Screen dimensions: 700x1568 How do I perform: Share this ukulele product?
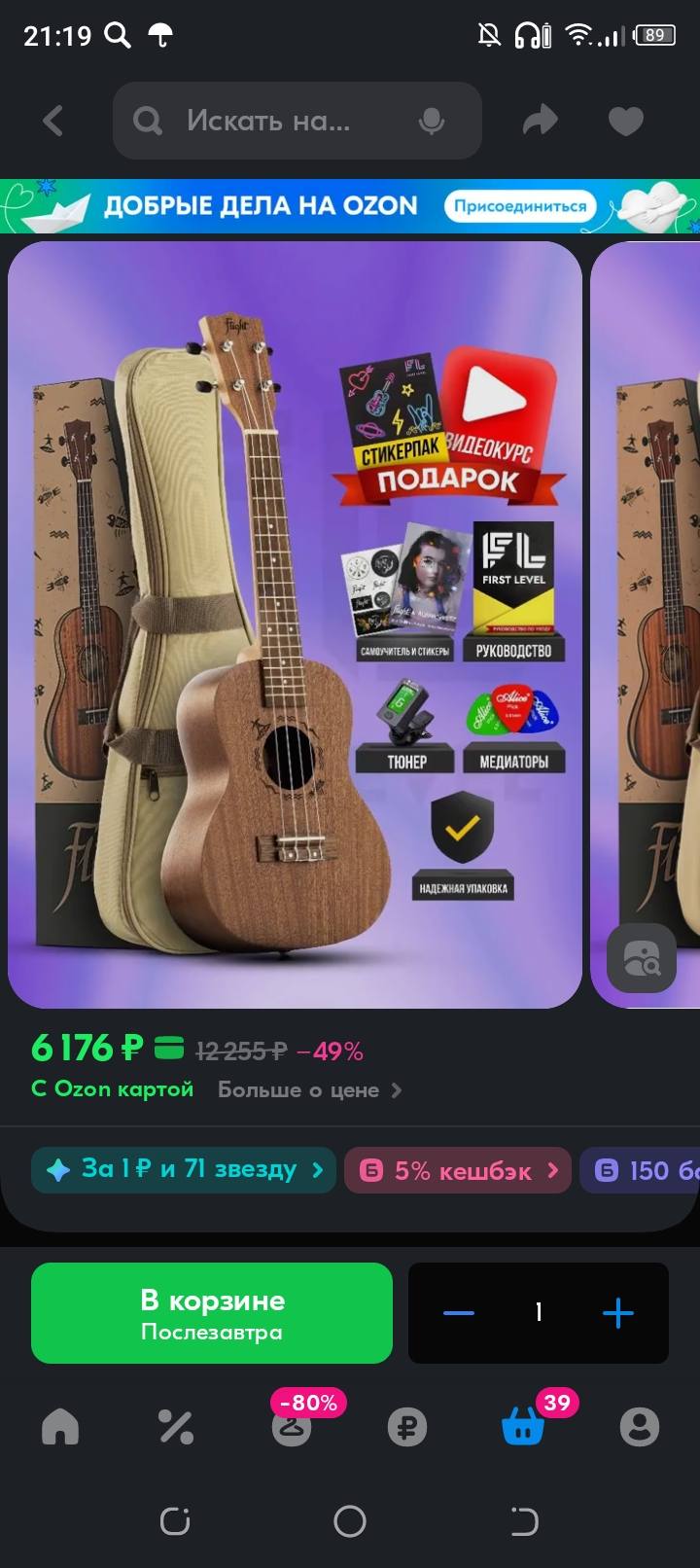click(540, 121)
